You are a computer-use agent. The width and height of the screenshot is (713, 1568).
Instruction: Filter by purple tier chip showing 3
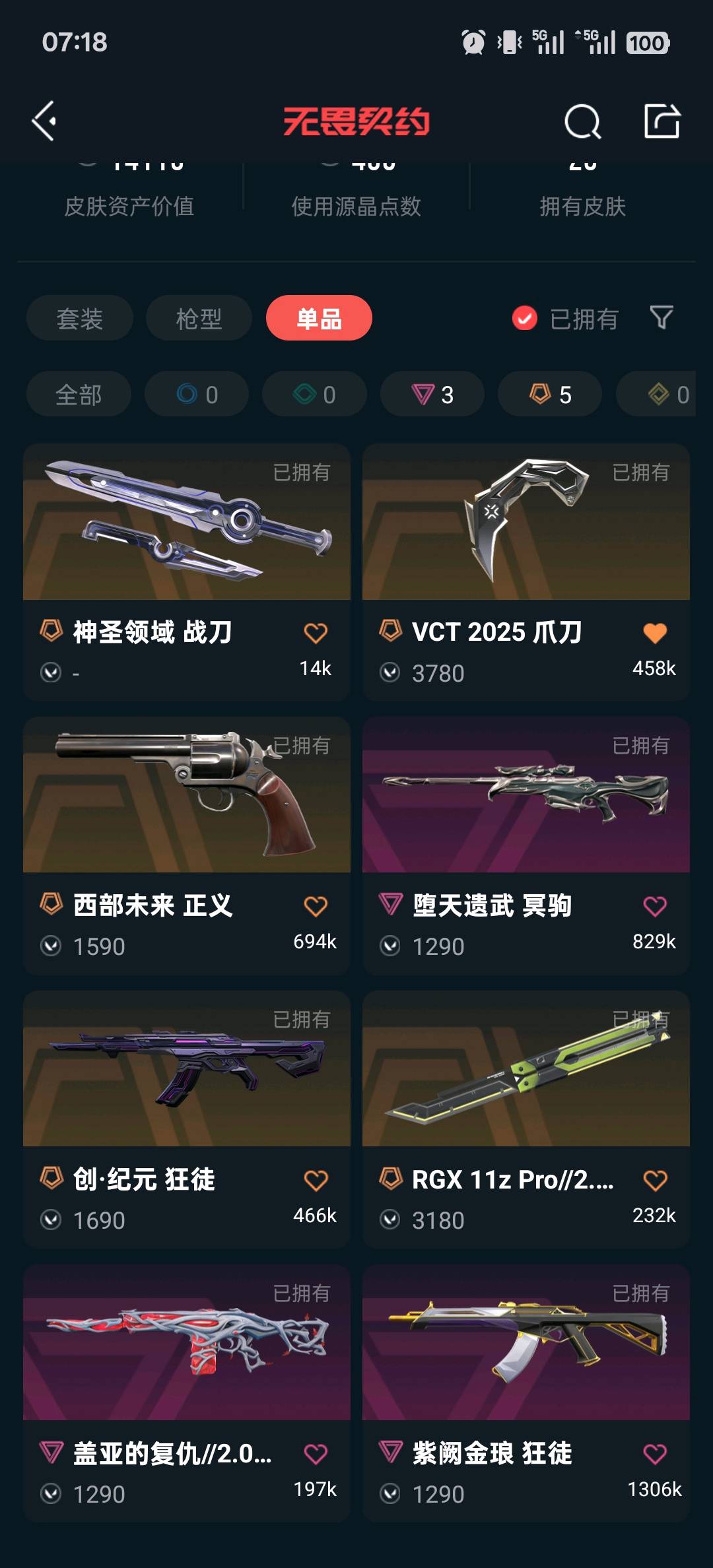432,395
